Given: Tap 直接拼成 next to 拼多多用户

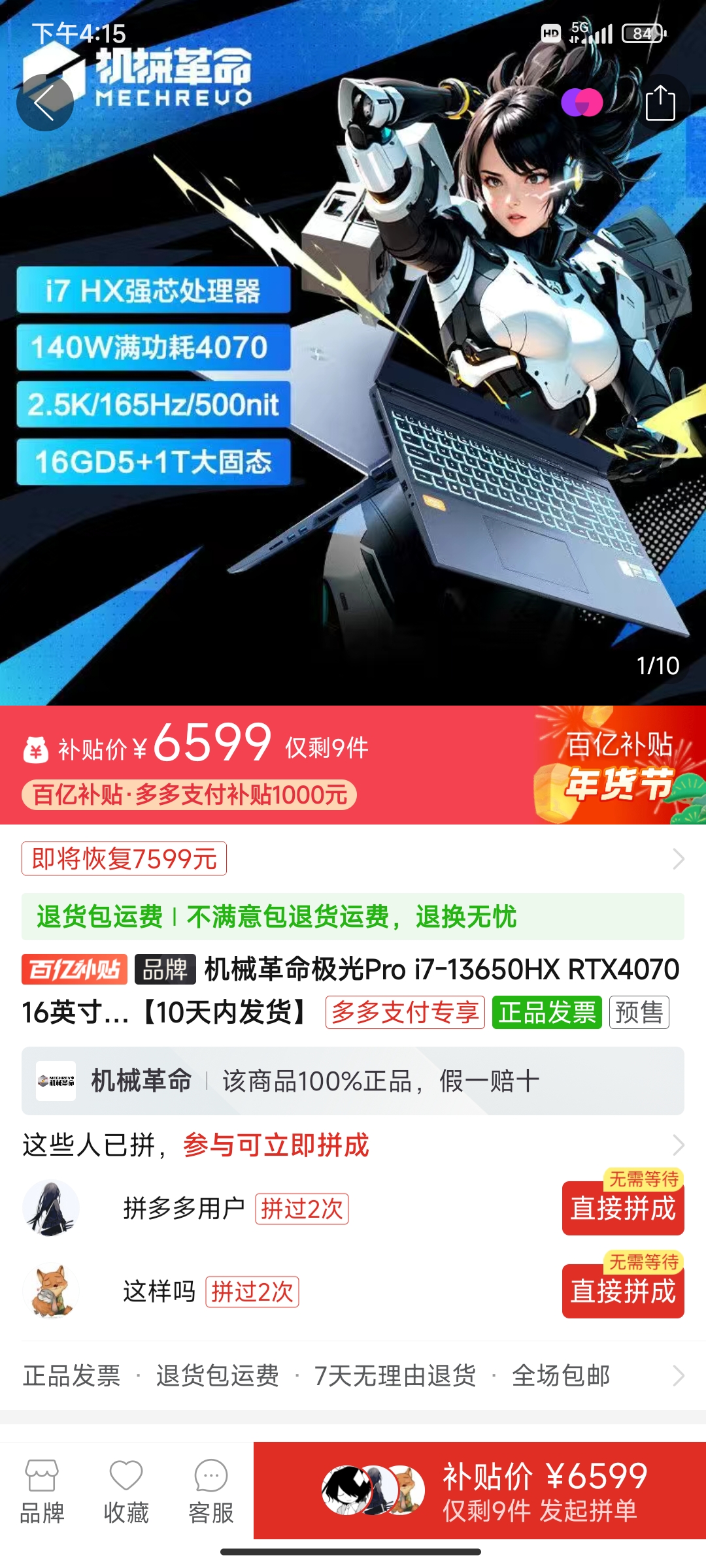Looking at the screenshot, I should [622, 1207].
